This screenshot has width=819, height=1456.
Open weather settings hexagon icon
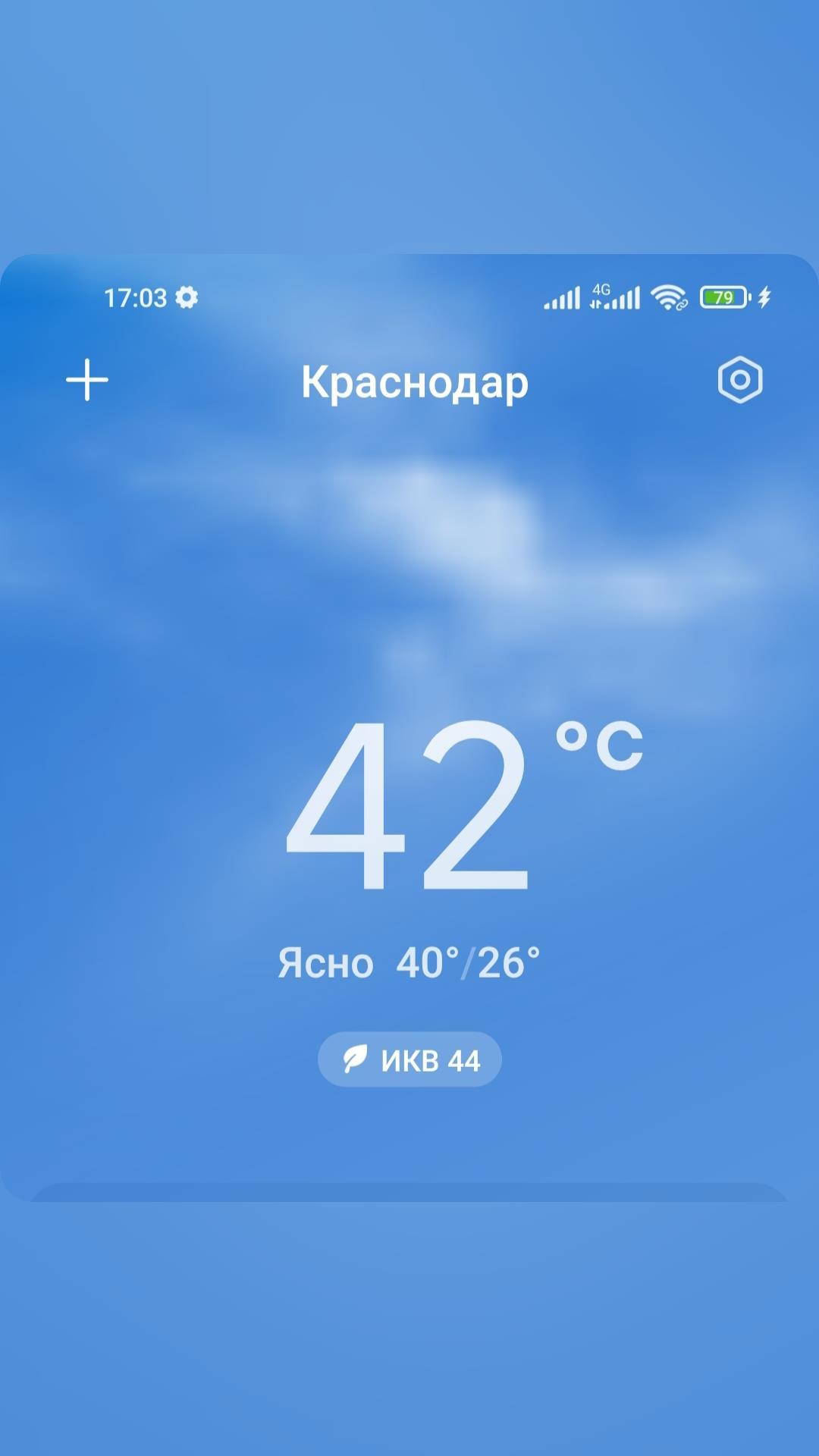click(739, 380)
